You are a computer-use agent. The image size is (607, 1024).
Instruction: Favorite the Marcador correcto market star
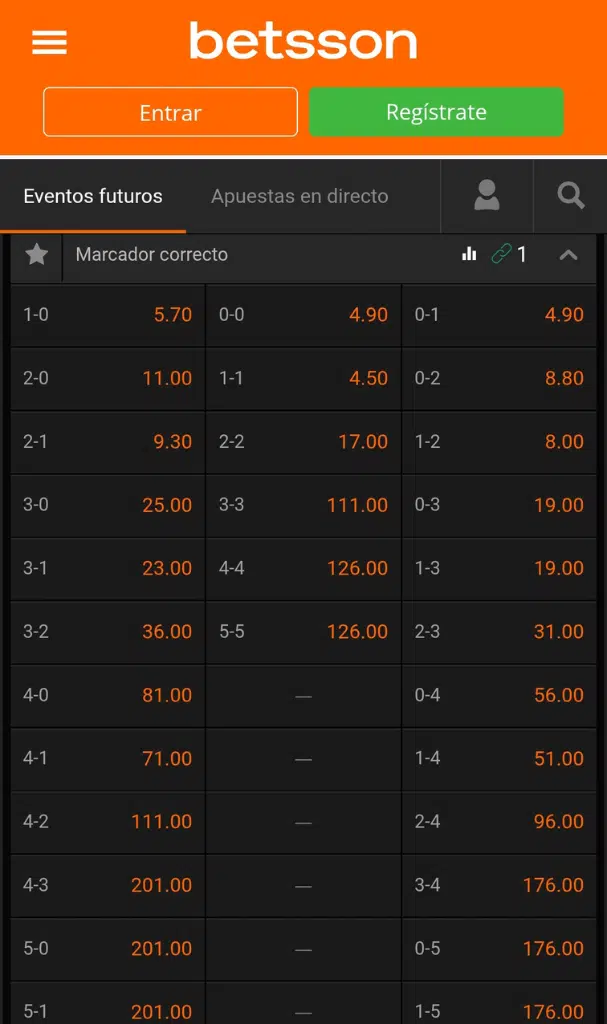click(37, 255)
